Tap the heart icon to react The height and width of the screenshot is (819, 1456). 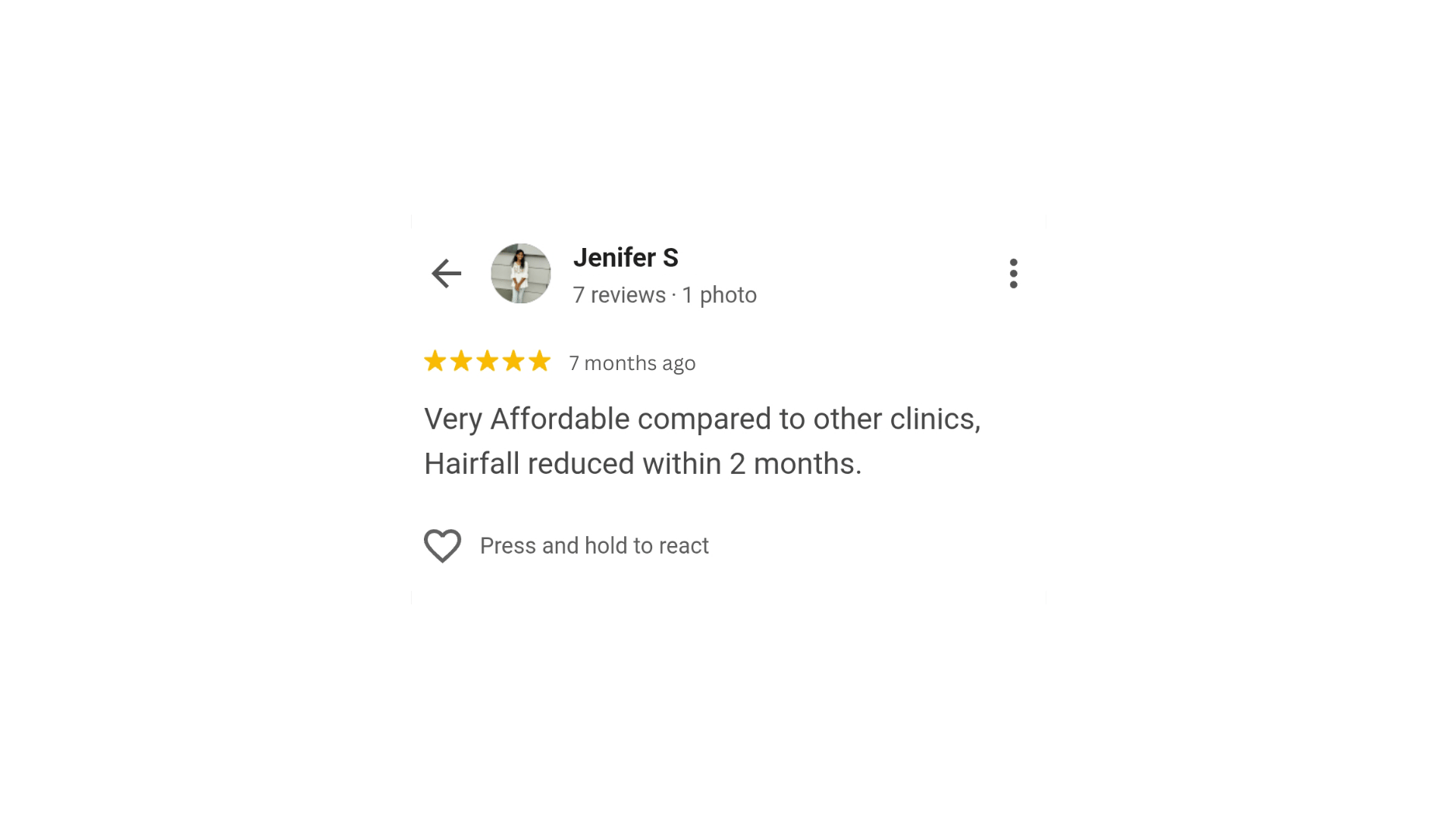tap(442, 545)
